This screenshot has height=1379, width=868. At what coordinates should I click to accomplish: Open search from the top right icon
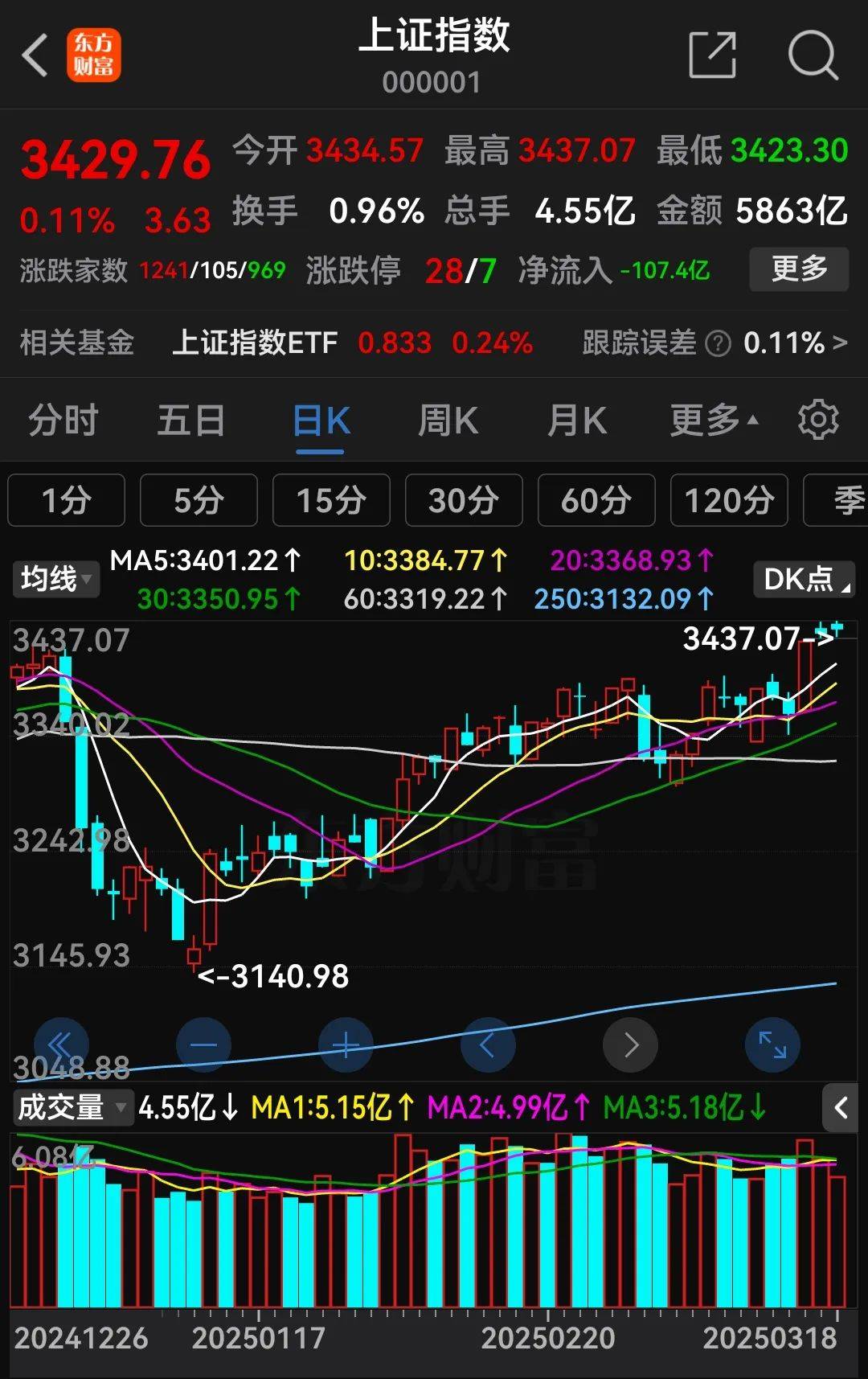[x=814, y=55]
